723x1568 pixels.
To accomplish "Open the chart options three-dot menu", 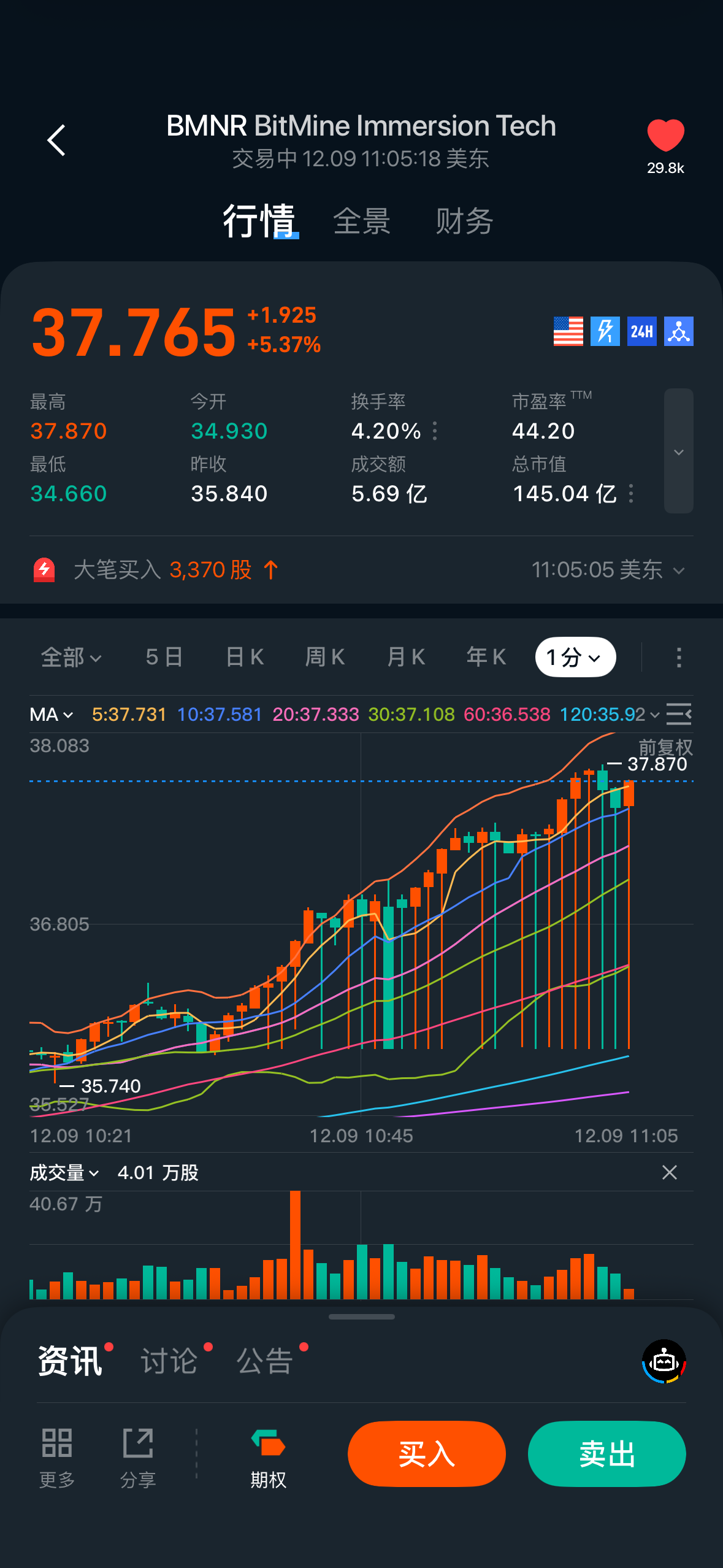I will [x=678, y=658].
